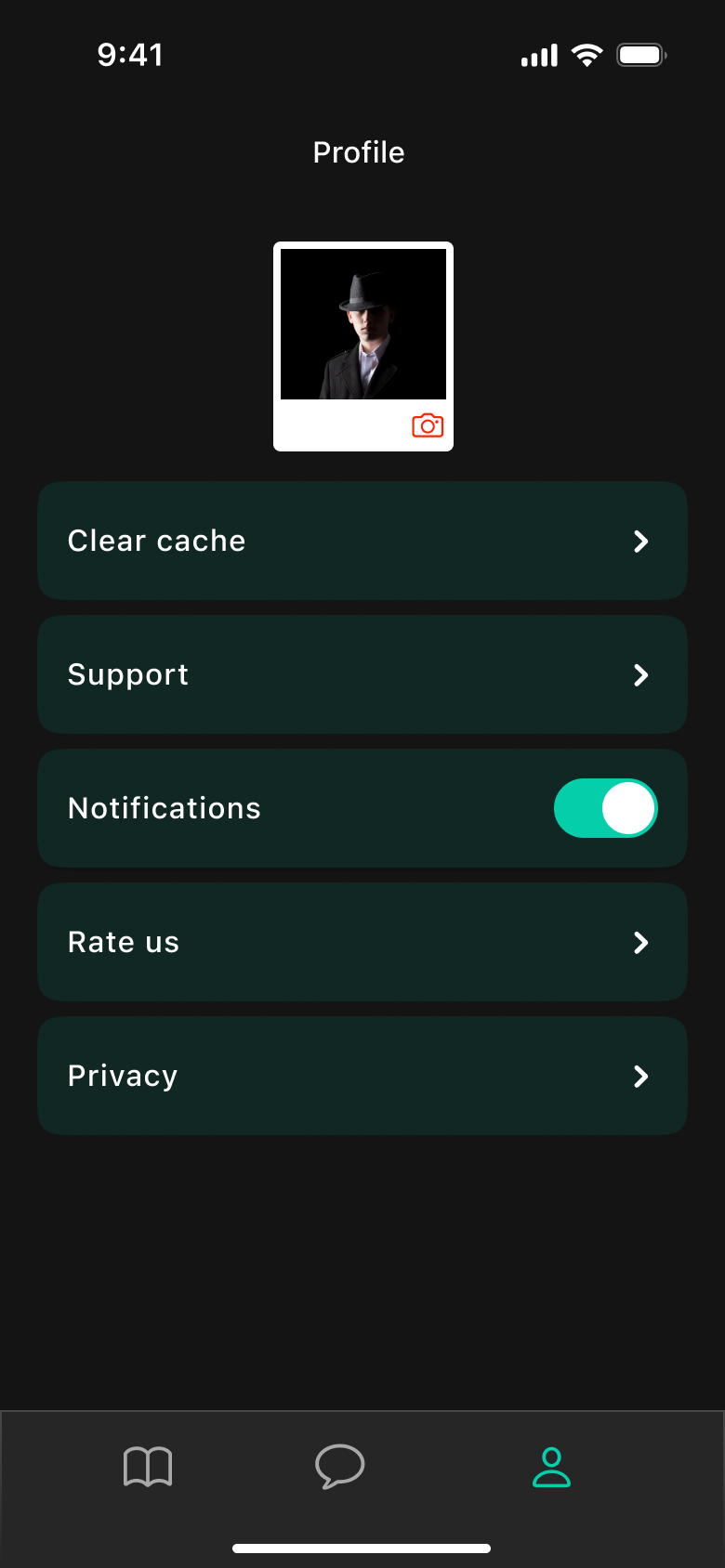This screenshot has height=1568, width=725.
Task: Switch to the book tab
Action: (x=148, y=1468)
